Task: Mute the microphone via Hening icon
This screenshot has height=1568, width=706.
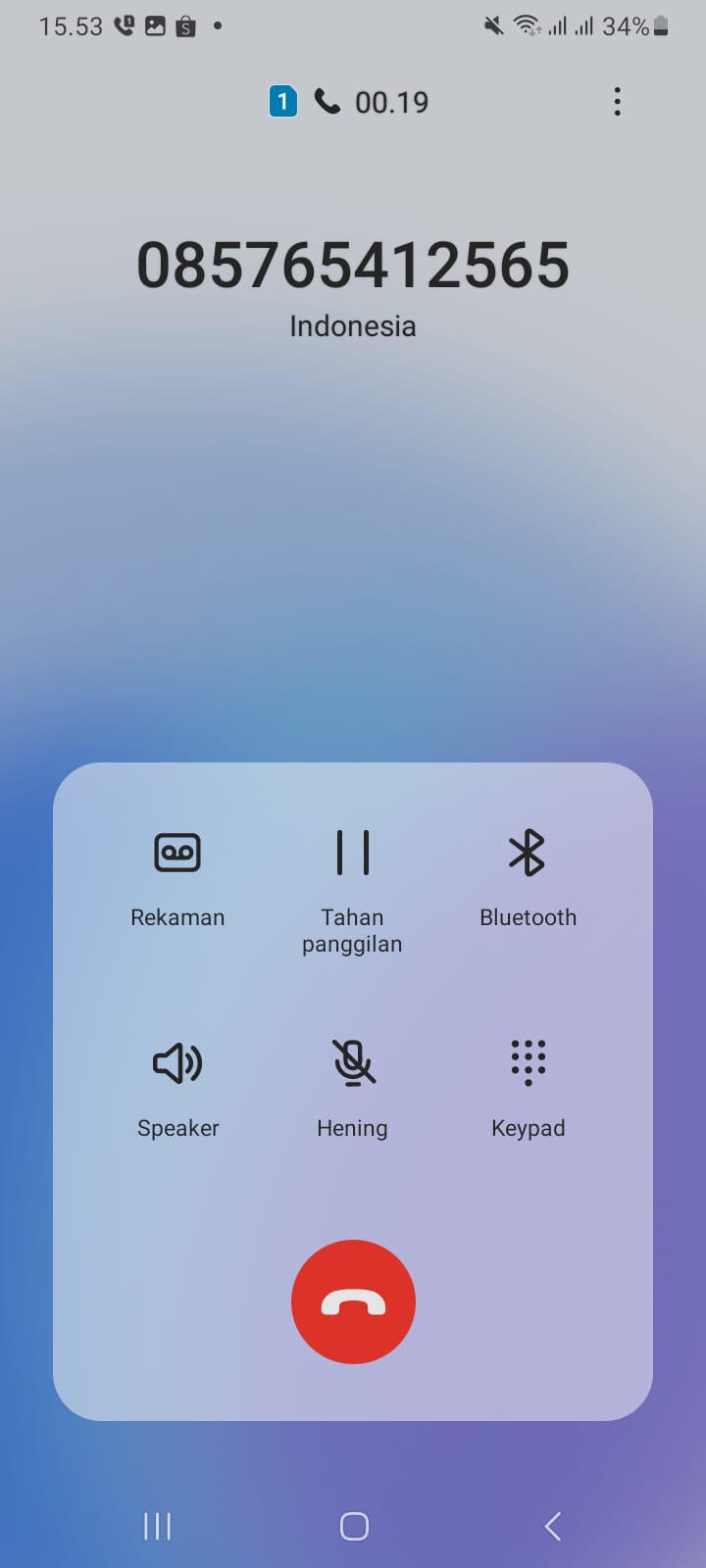Action: pos(353,1062)
